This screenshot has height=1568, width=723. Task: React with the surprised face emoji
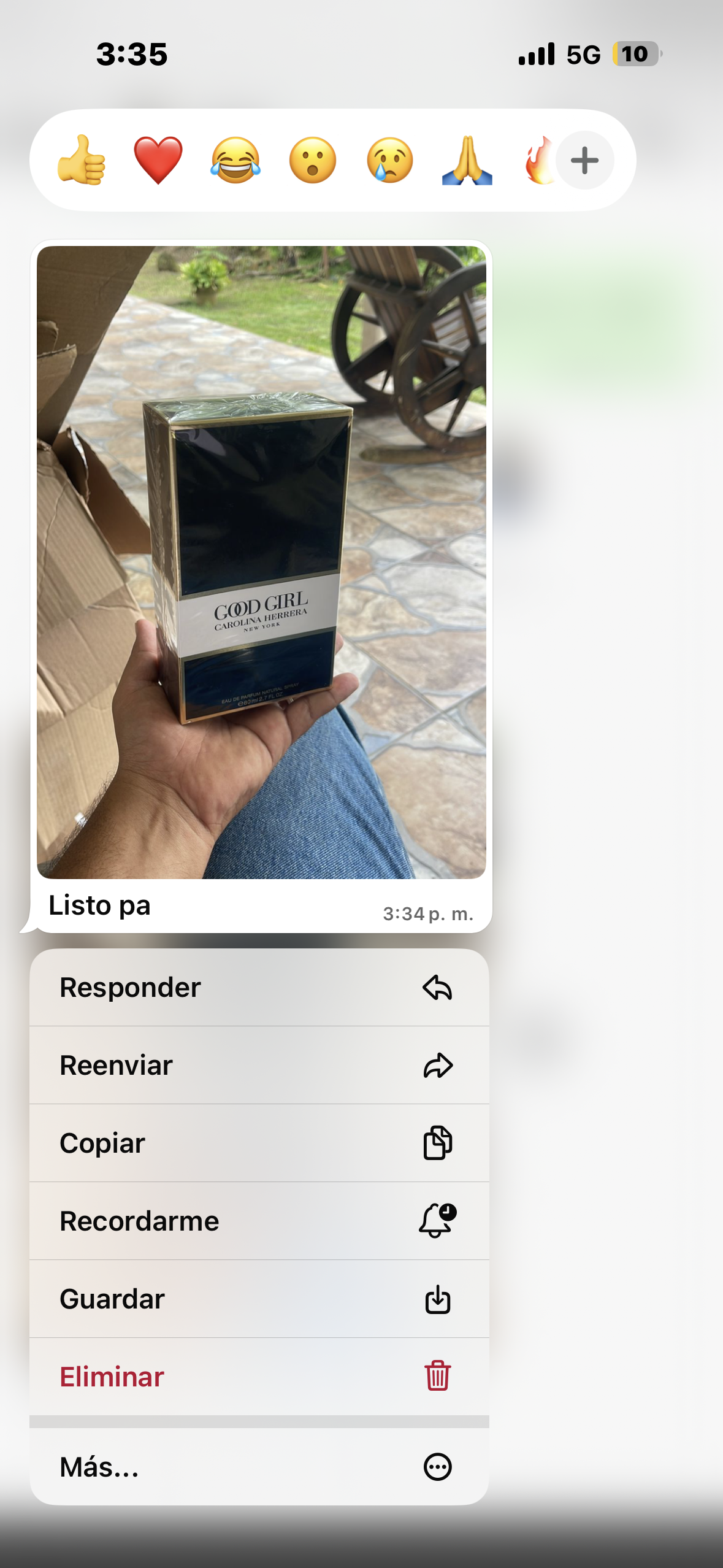coord(313,161)
